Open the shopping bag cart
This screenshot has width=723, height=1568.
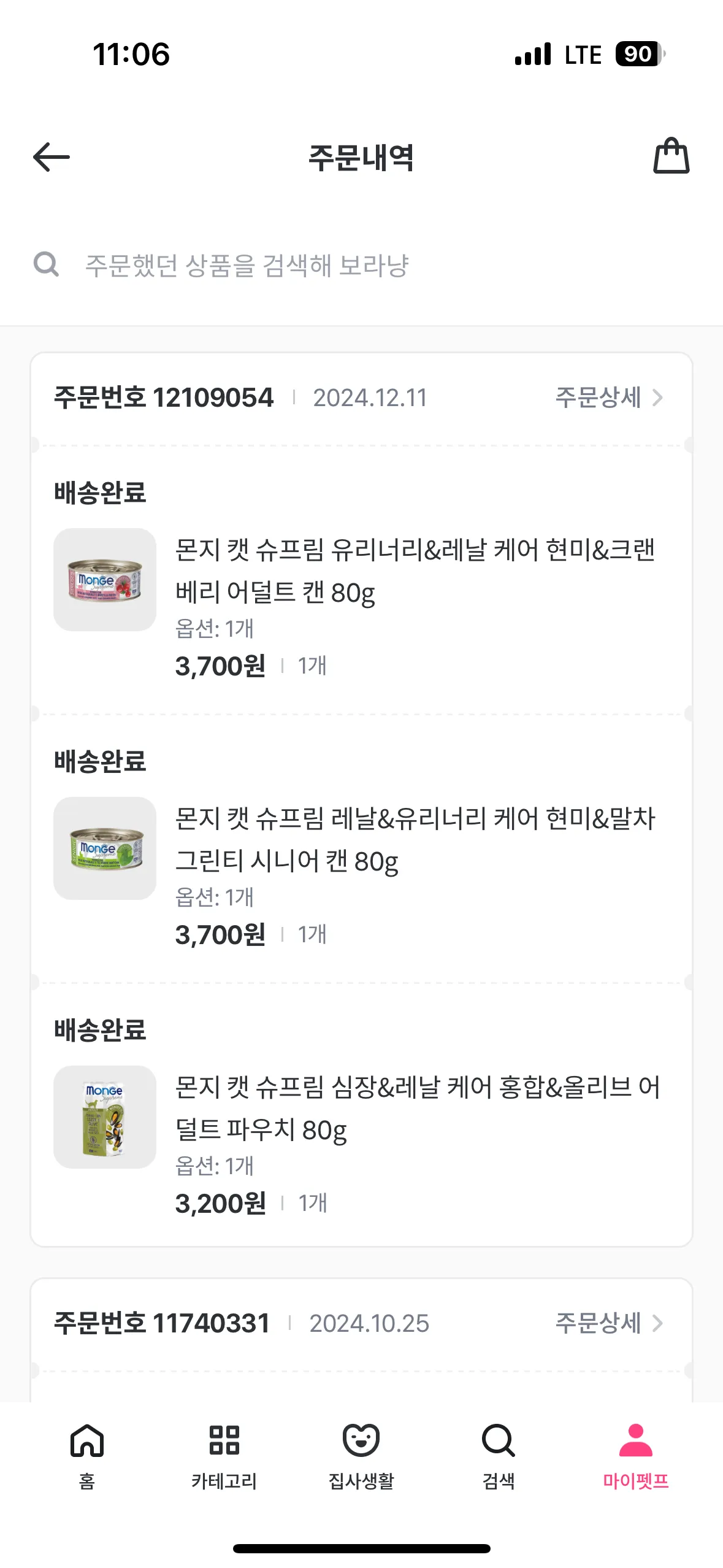(x=671, y=156)
